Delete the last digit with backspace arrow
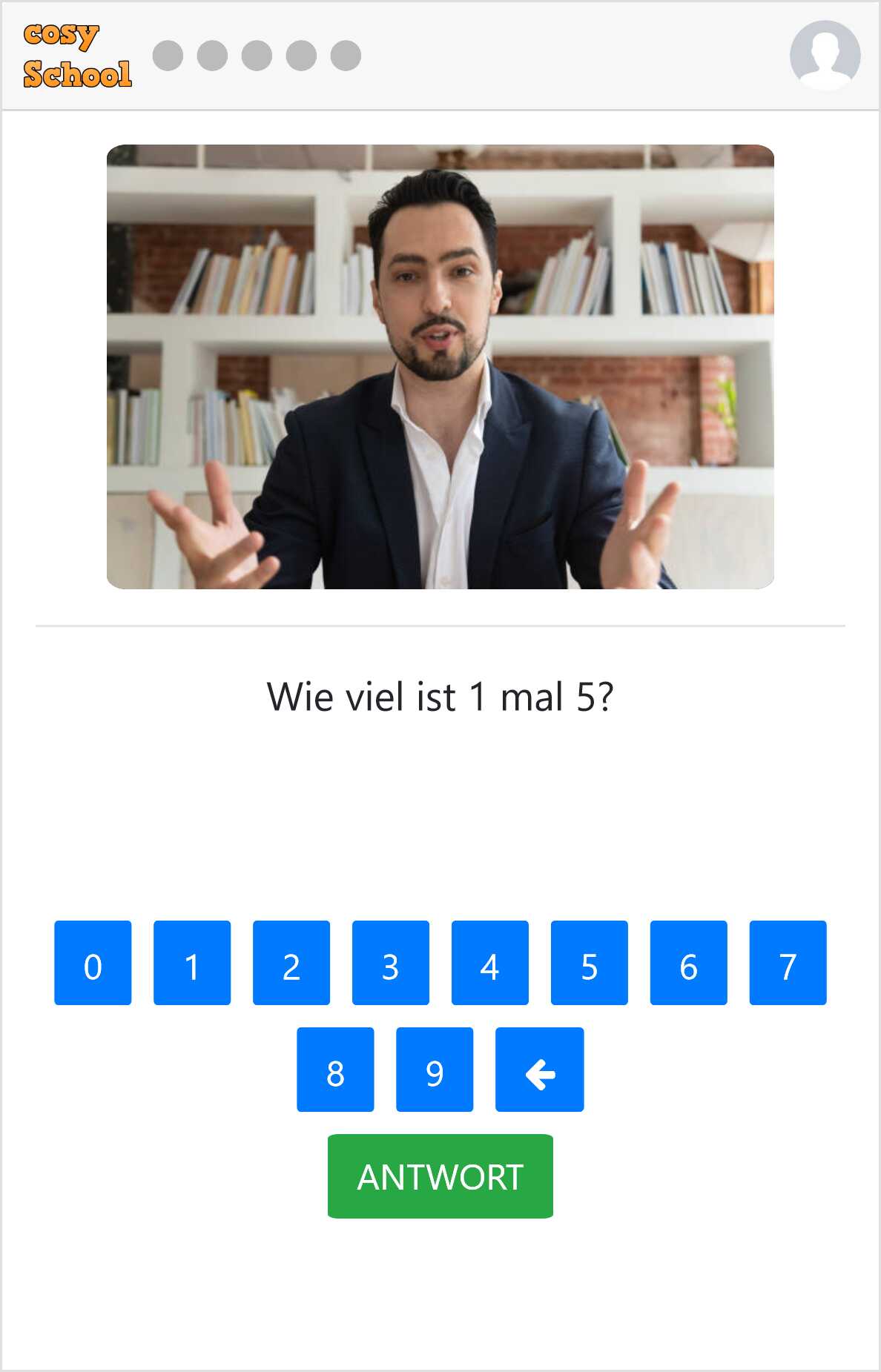Screen dimensions: 881x1372 (x=539, y=1070)
